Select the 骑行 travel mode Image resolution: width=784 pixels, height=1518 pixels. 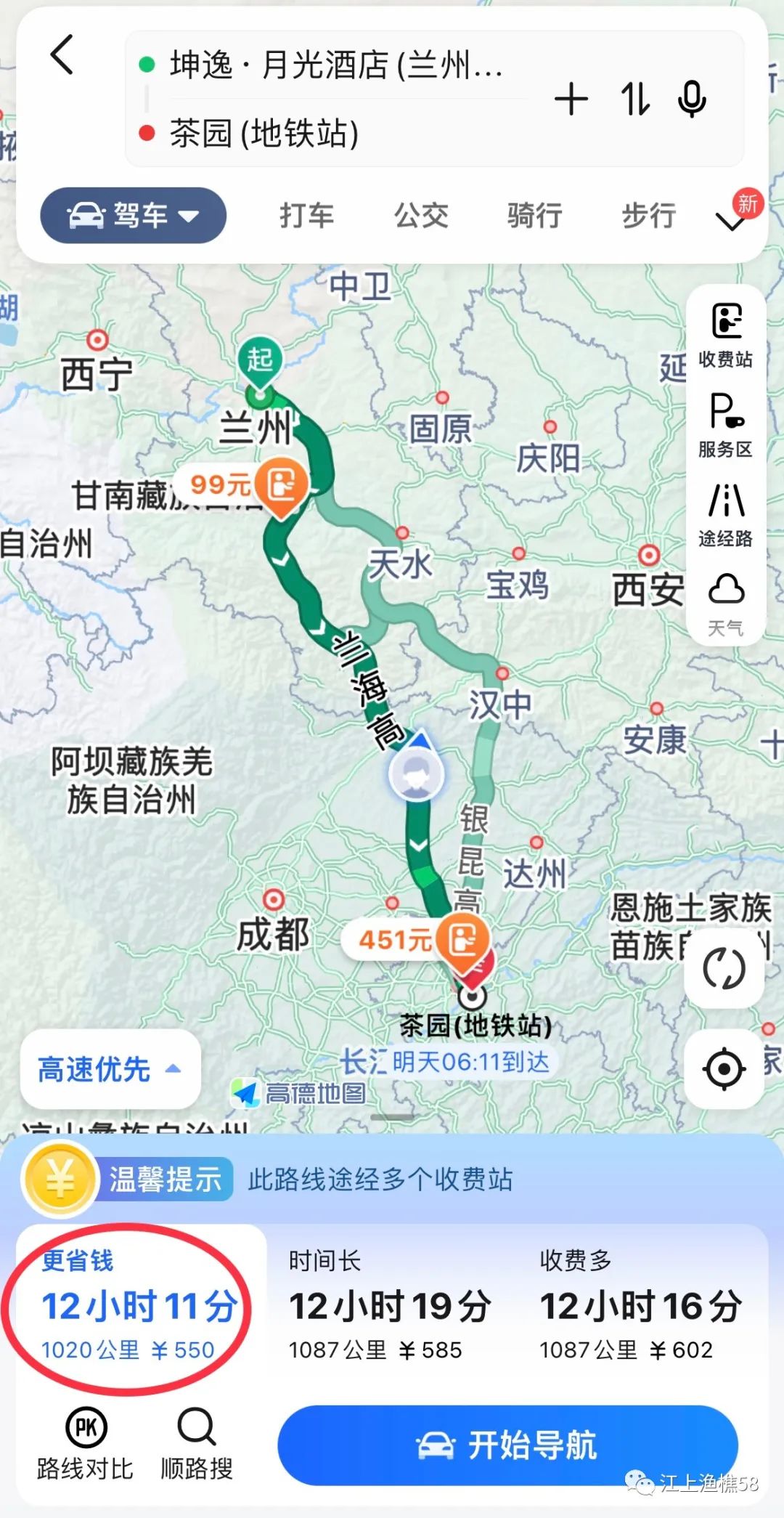tap(535, 216)
